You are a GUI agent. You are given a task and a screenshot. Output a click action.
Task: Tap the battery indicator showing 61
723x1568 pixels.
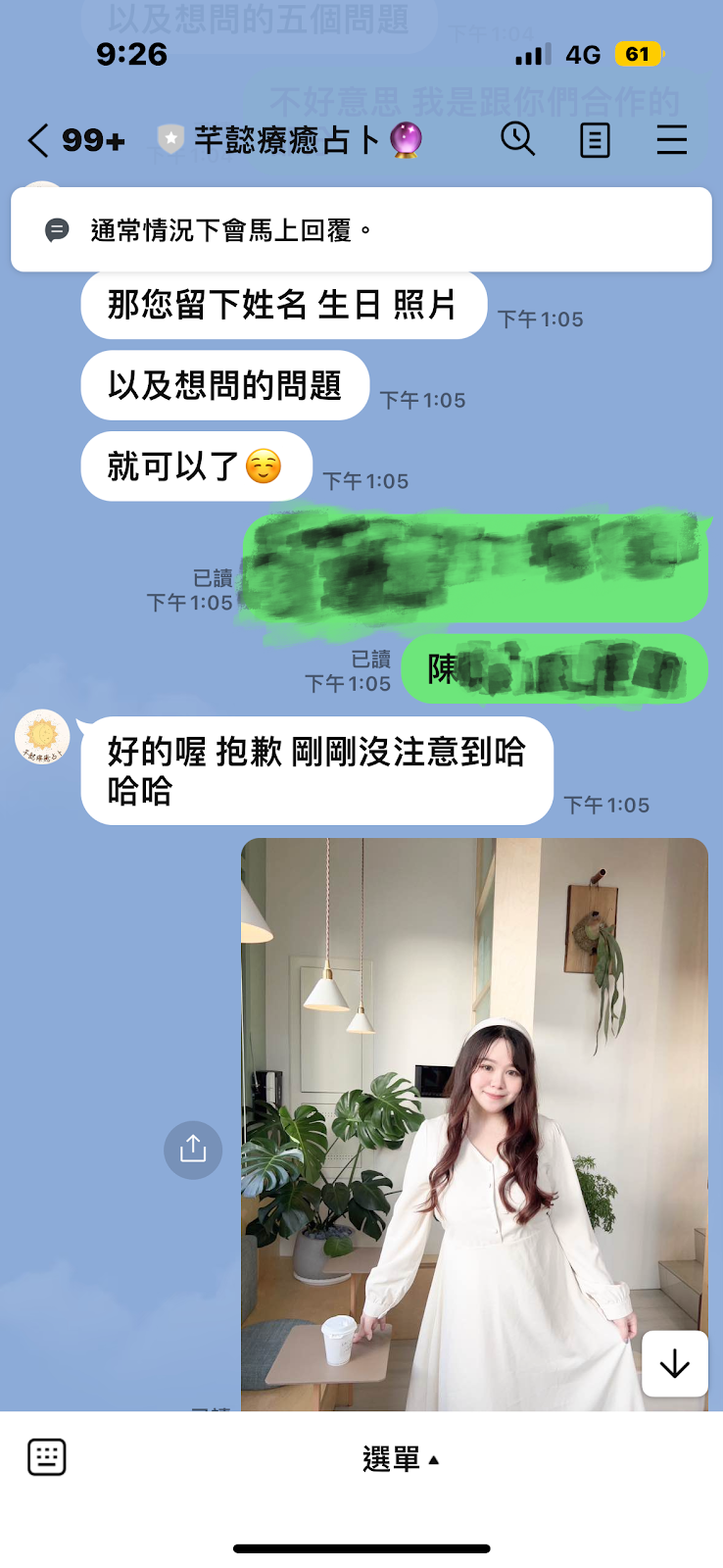point(640,56)
